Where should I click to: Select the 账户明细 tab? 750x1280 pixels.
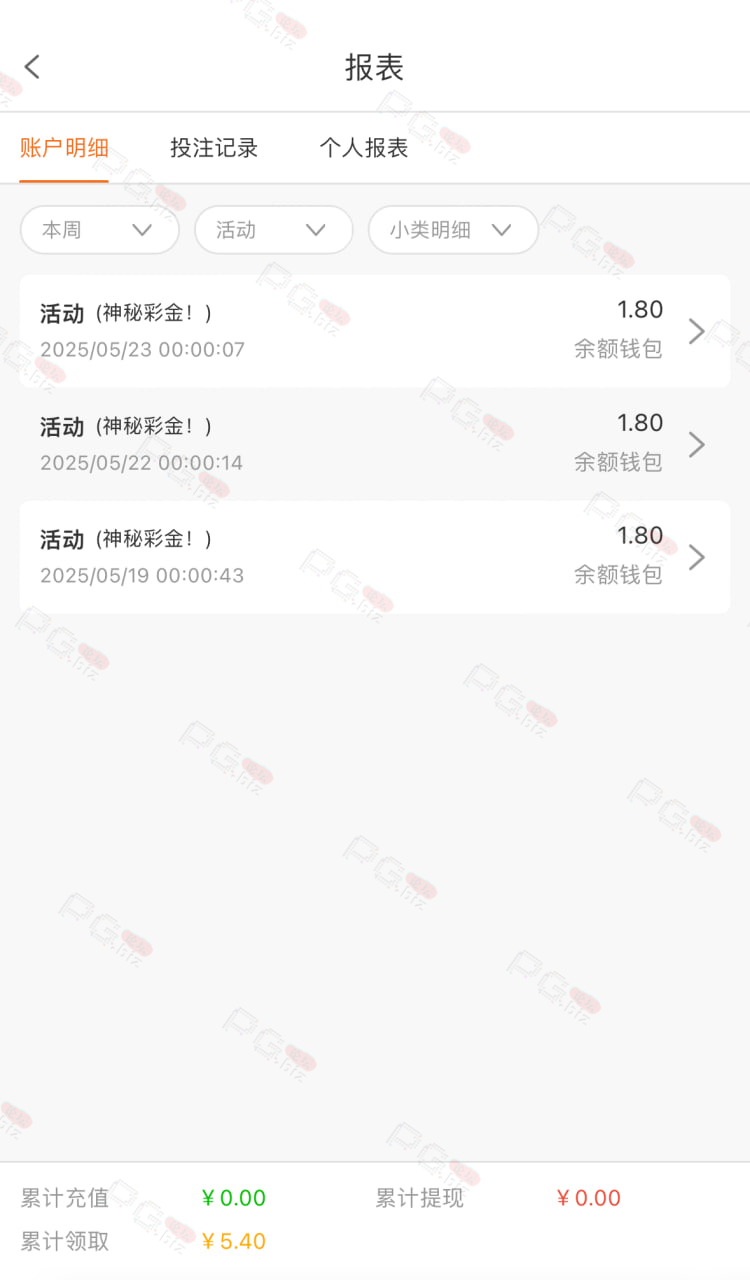pos(64,149)
